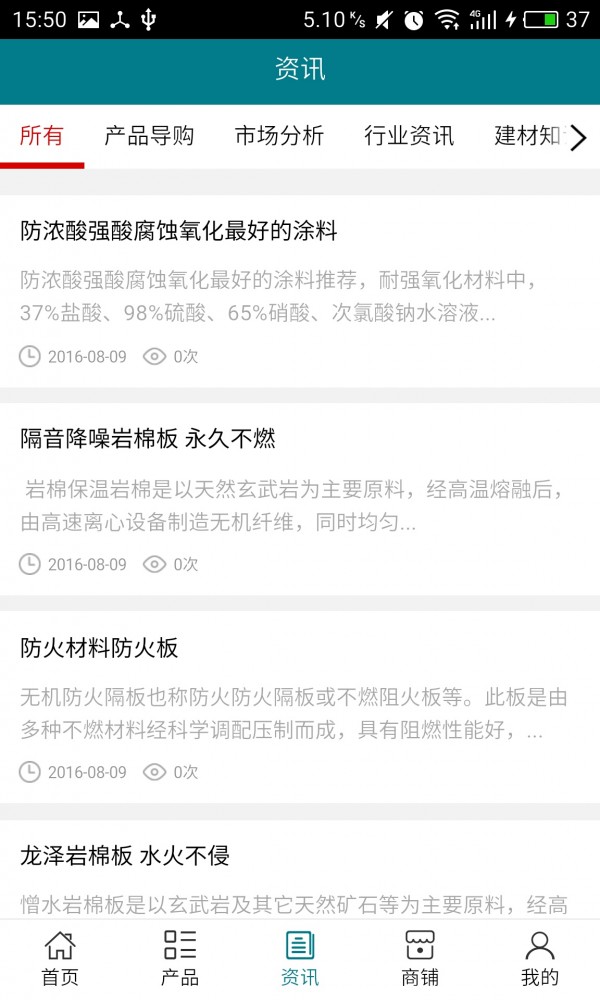Image resolution: width=600 pixels, height=1000 pixels.
Task: Open the 市场分析 tab
Action: pos(279,136)
